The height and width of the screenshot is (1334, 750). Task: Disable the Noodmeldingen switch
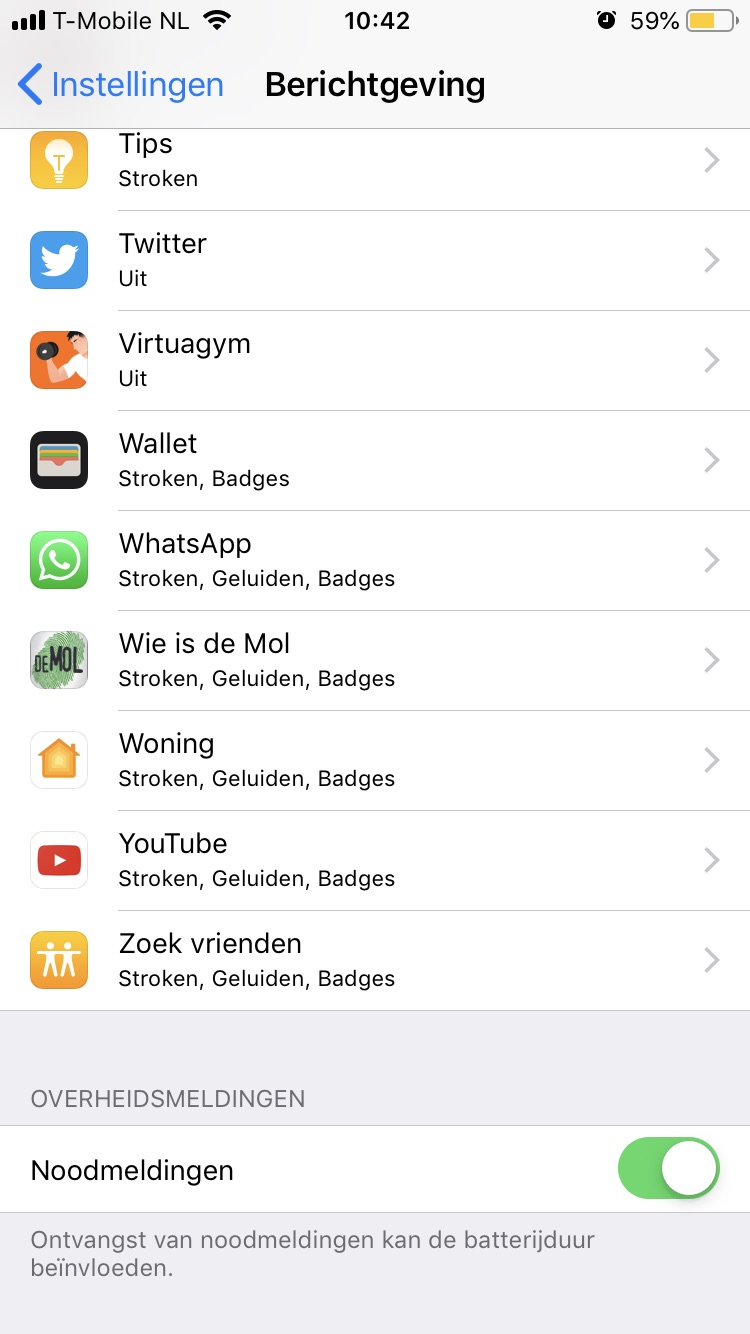click(668, 1168)
